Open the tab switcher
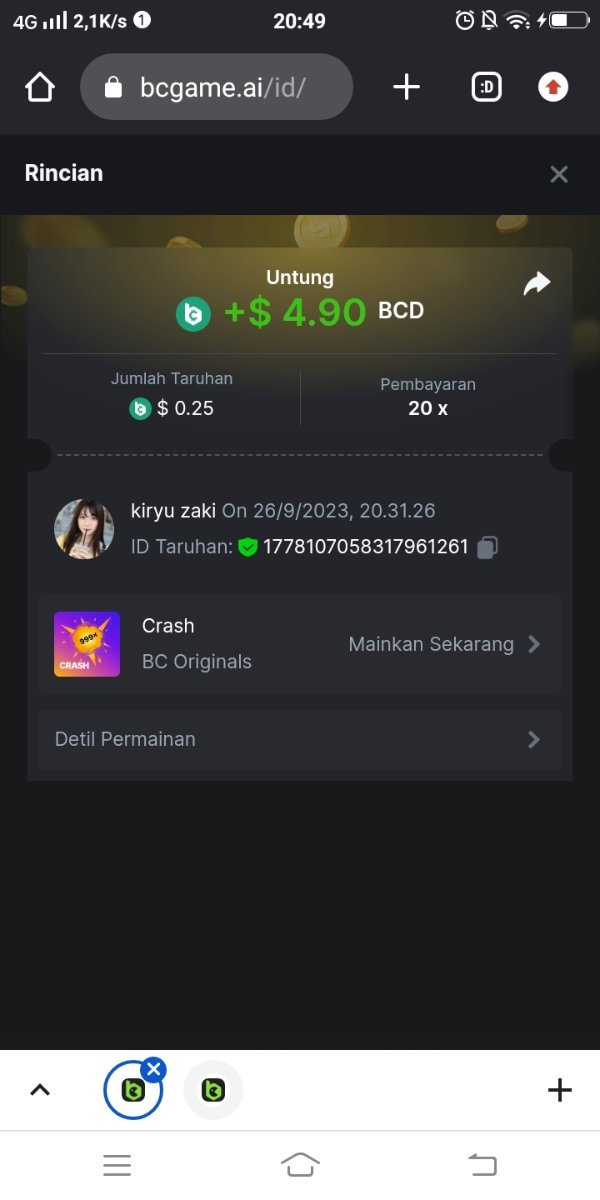 coord(486,88)
